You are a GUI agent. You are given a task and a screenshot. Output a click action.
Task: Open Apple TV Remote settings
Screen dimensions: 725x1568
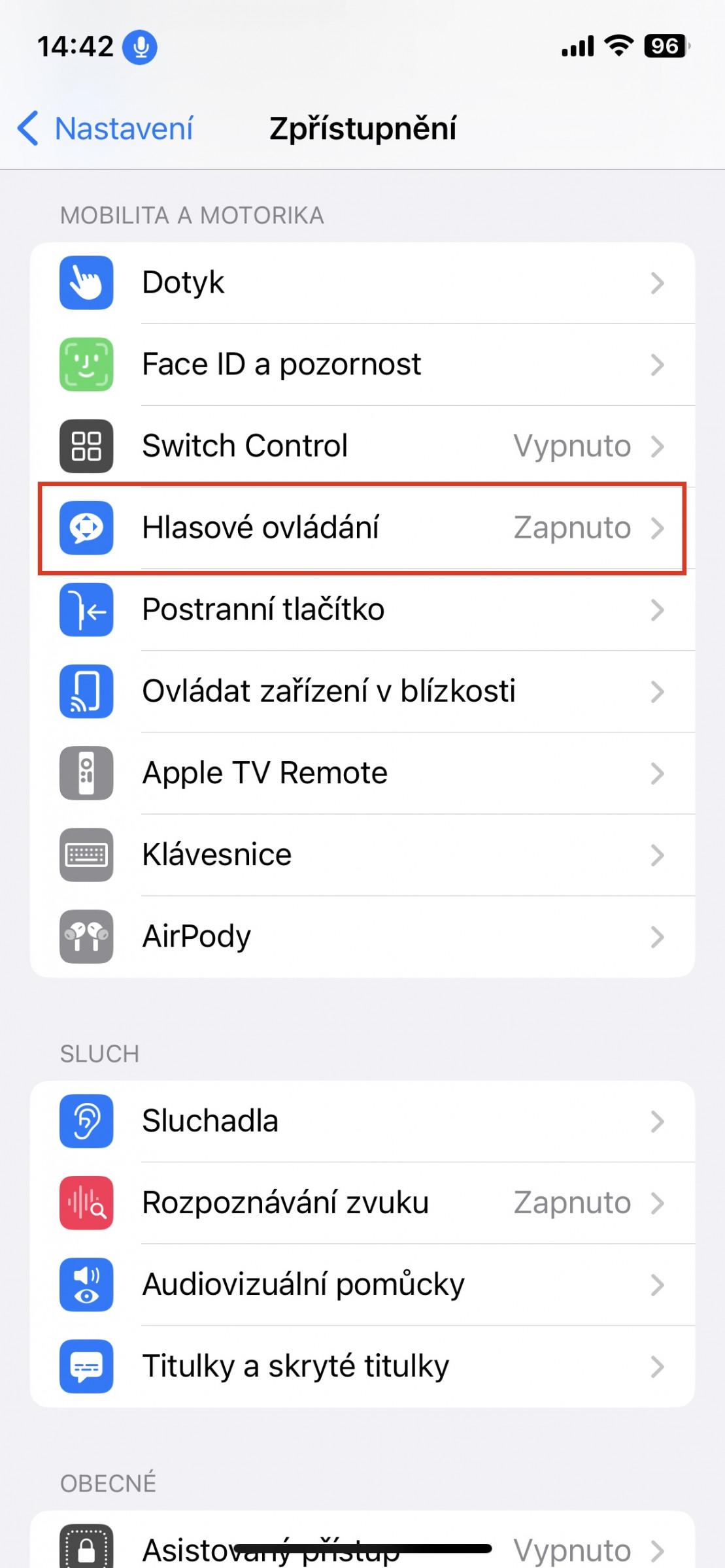coord(362,773)
